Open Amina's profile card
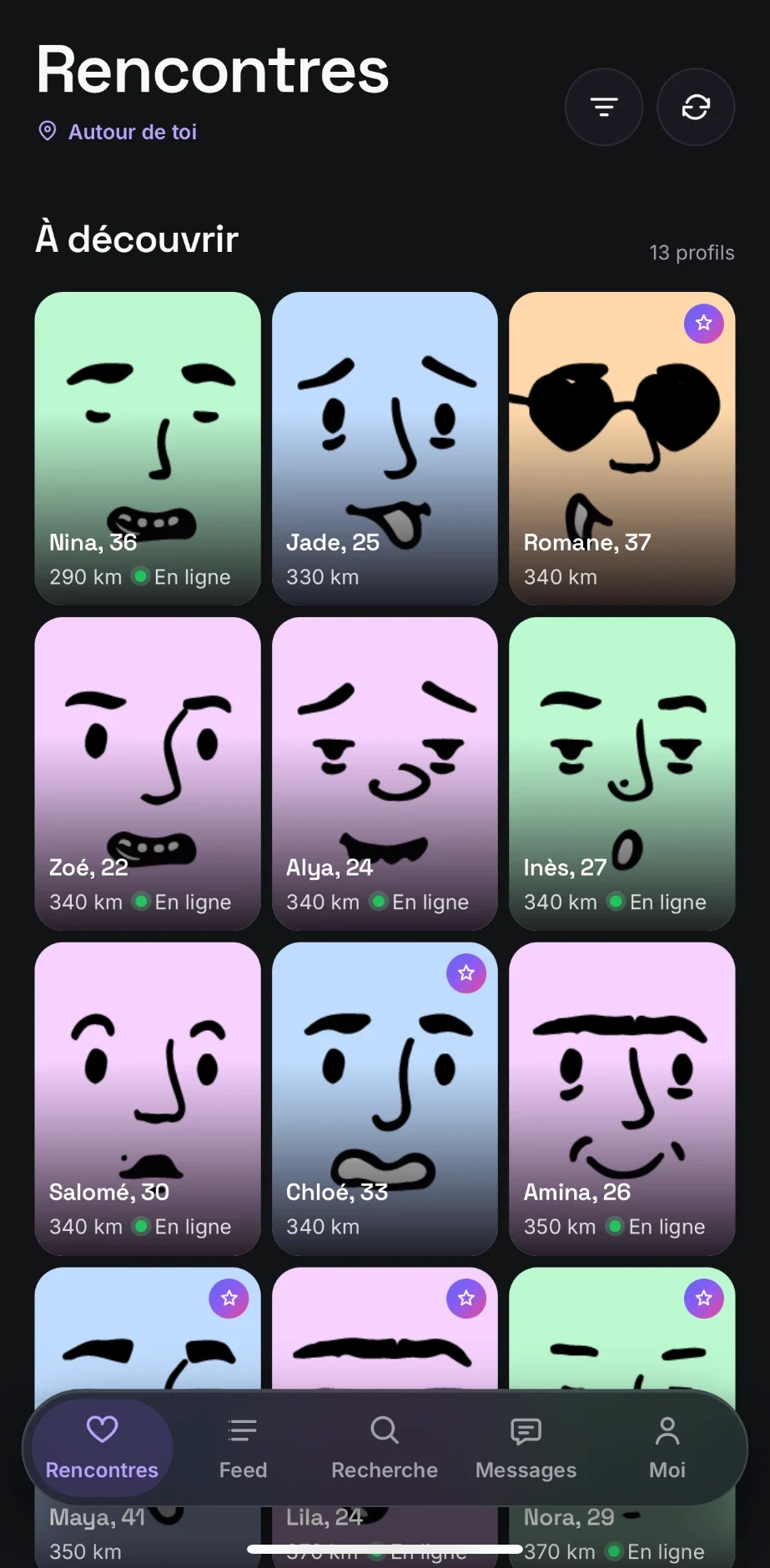This screenshot has width=770, height=1568. 622,1099
